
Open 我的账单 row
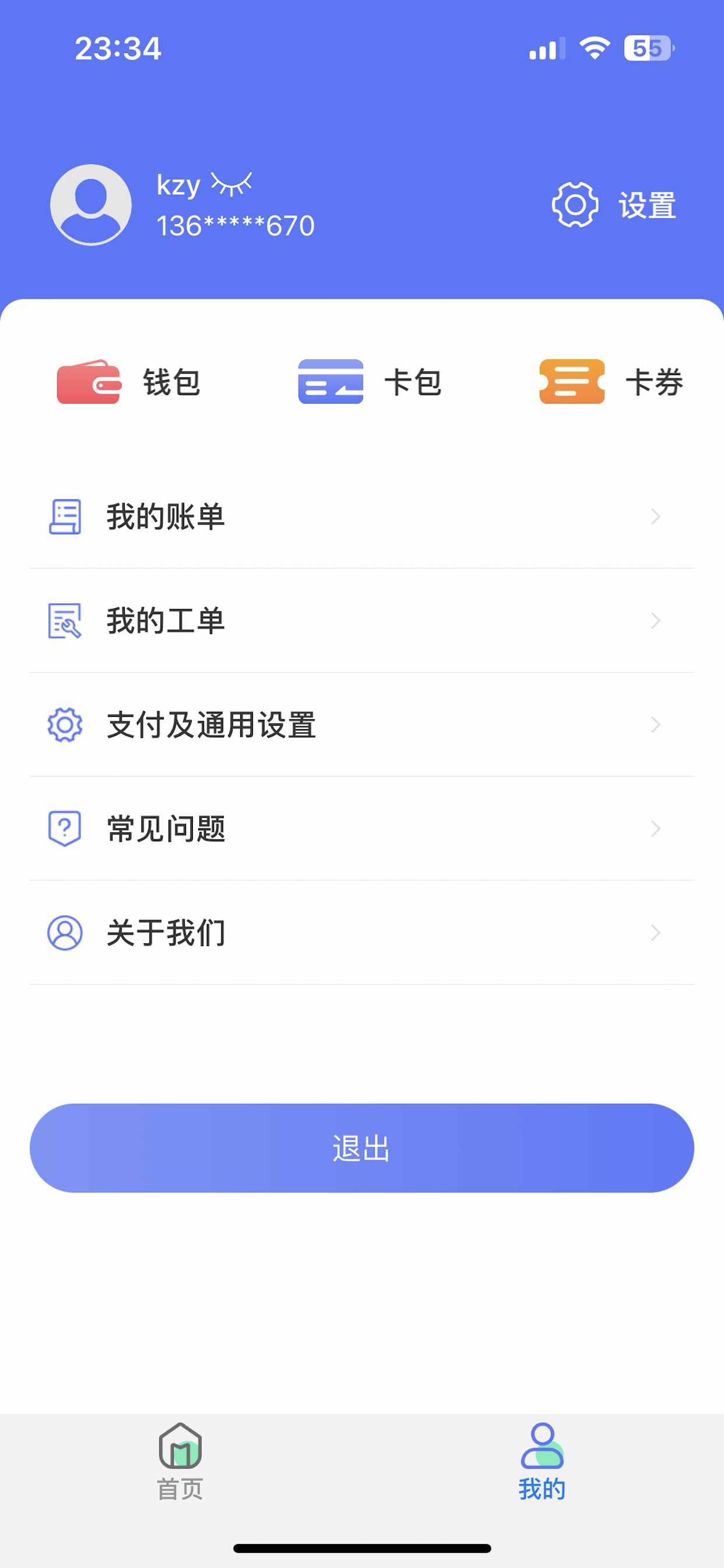tap(362, 517)
